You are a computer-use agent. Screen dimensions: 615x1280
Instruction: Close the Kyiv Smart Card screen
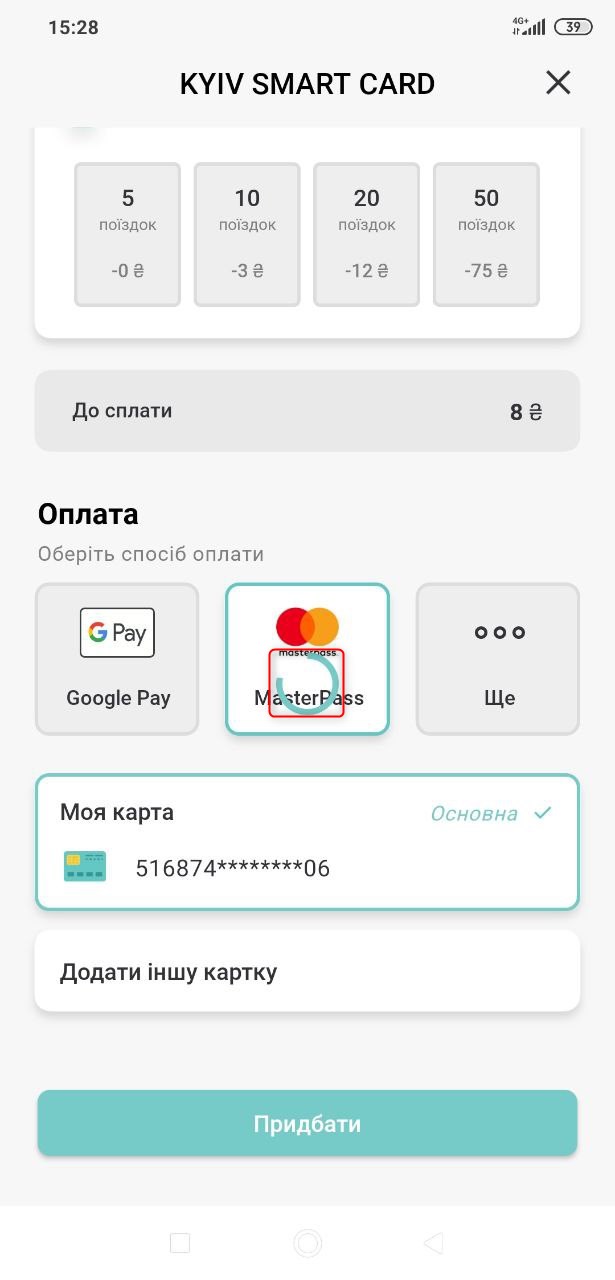(x=558, y=83)
